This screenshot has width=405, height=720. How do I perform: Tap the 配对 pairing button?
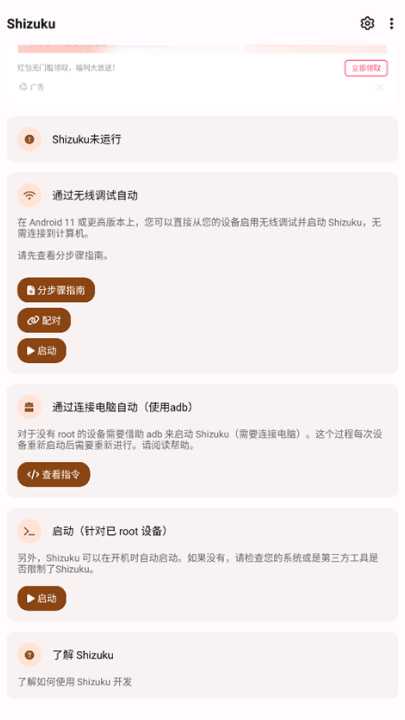click(44, 320)
